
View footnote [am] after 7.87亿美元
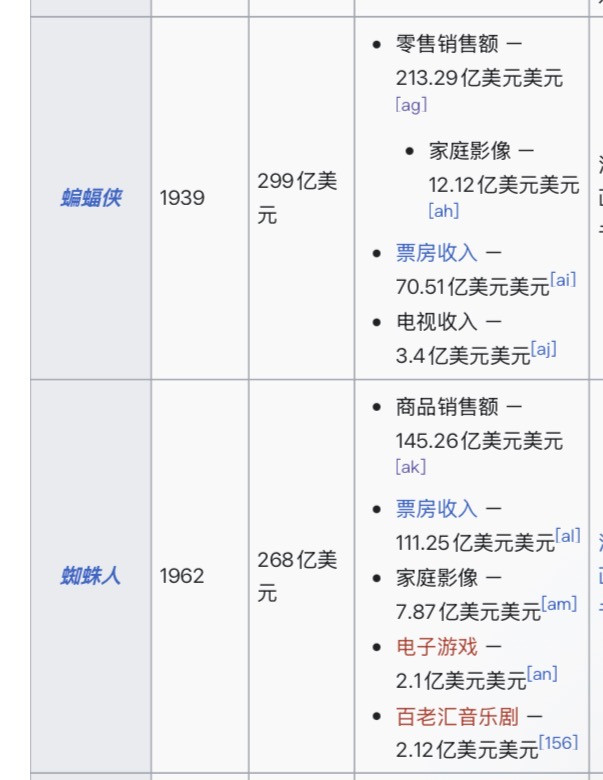pyautogui.click(x=559, y=604)
